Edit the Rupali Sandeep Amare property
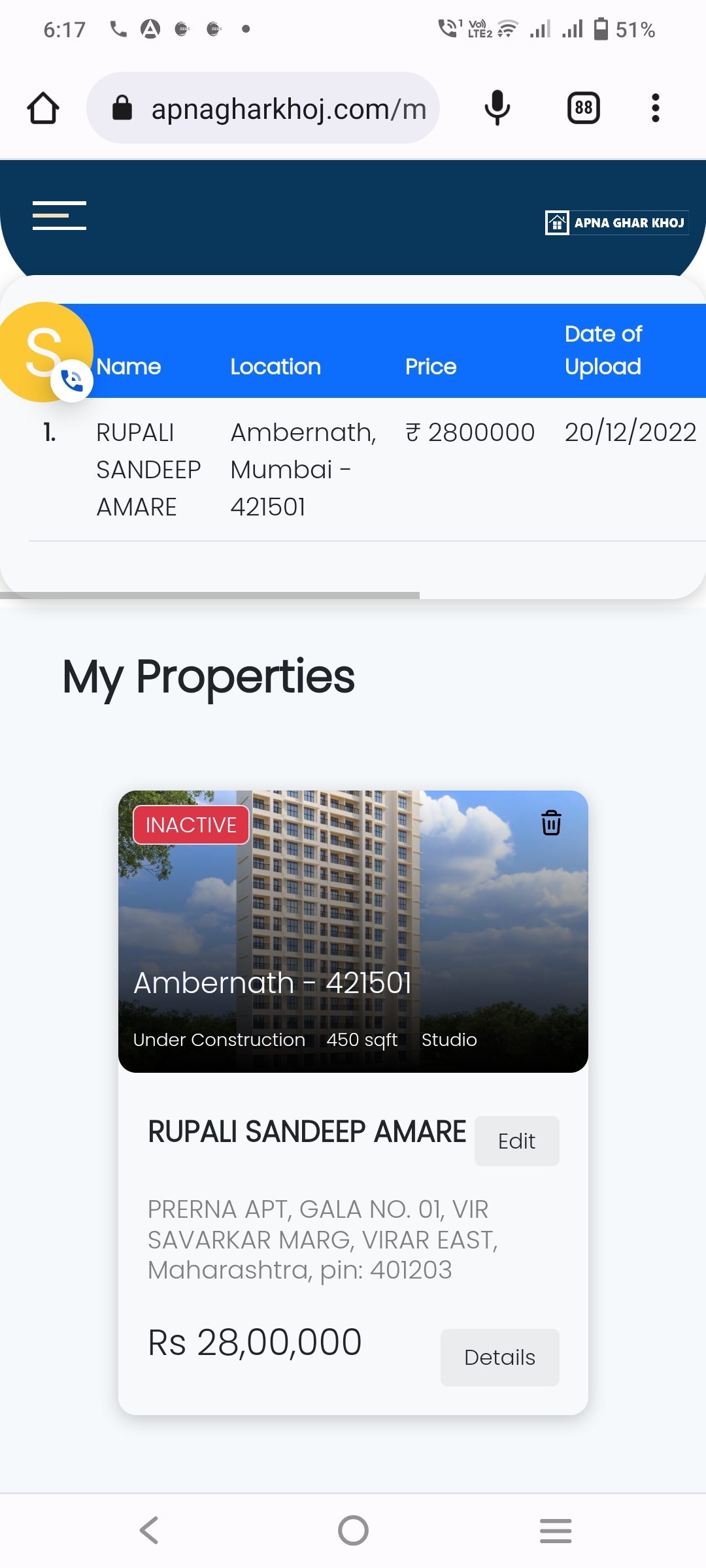Viewport: 706px width, 1568px height. coord(516,1141)
